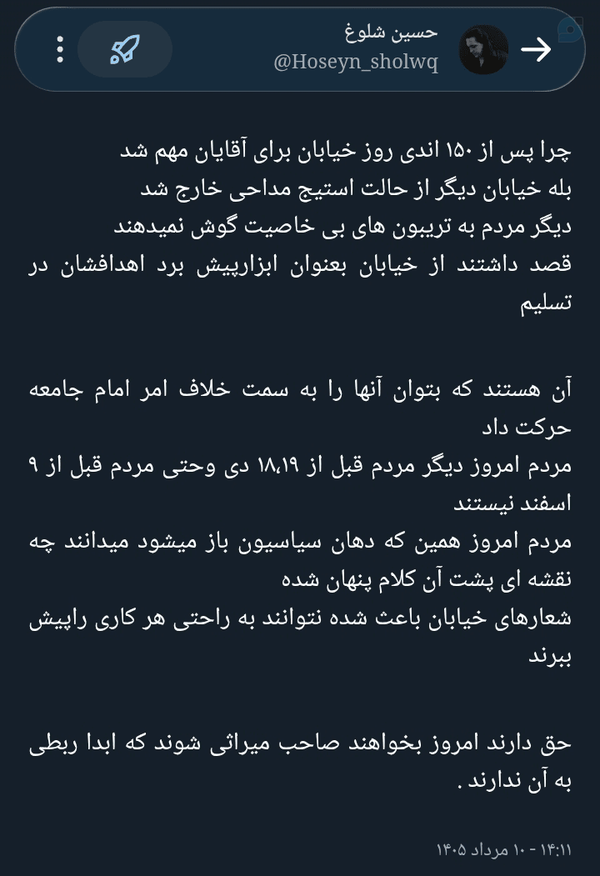The height and width of the screenshot is (876, 600).
Task: Open حسین شلوغ's profile picture
Action: [484, 50]
